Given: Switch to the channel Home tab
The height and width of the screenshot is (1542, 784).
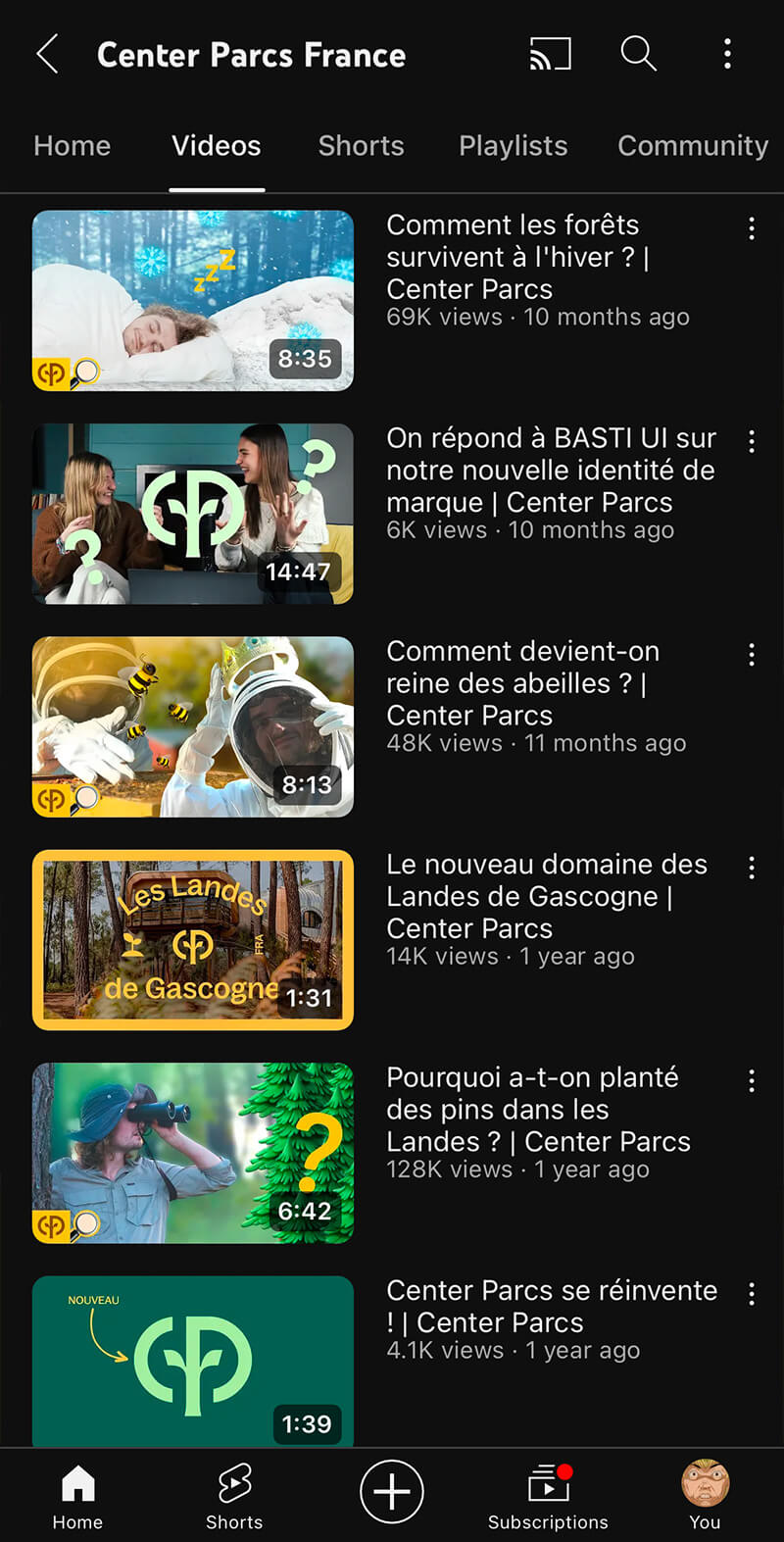Looking at the screenshot, I should click(x=72, y=146).
